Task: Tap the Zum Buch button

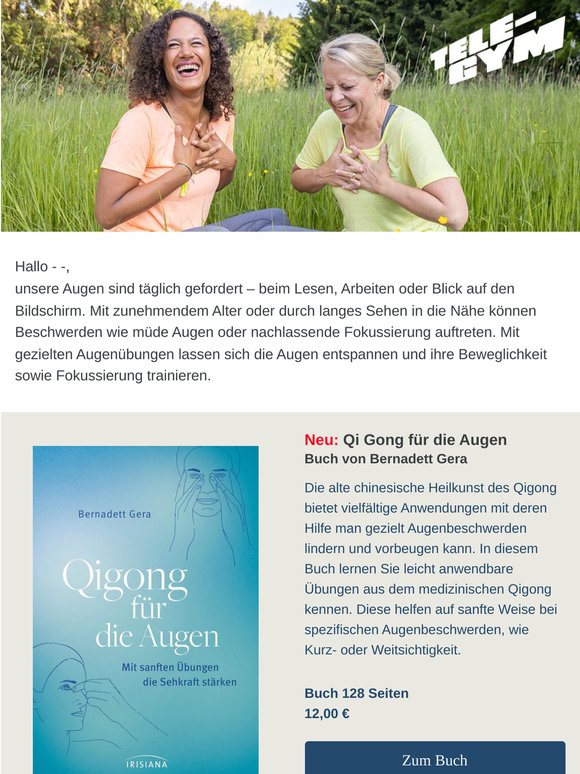Action: [435, 758]
